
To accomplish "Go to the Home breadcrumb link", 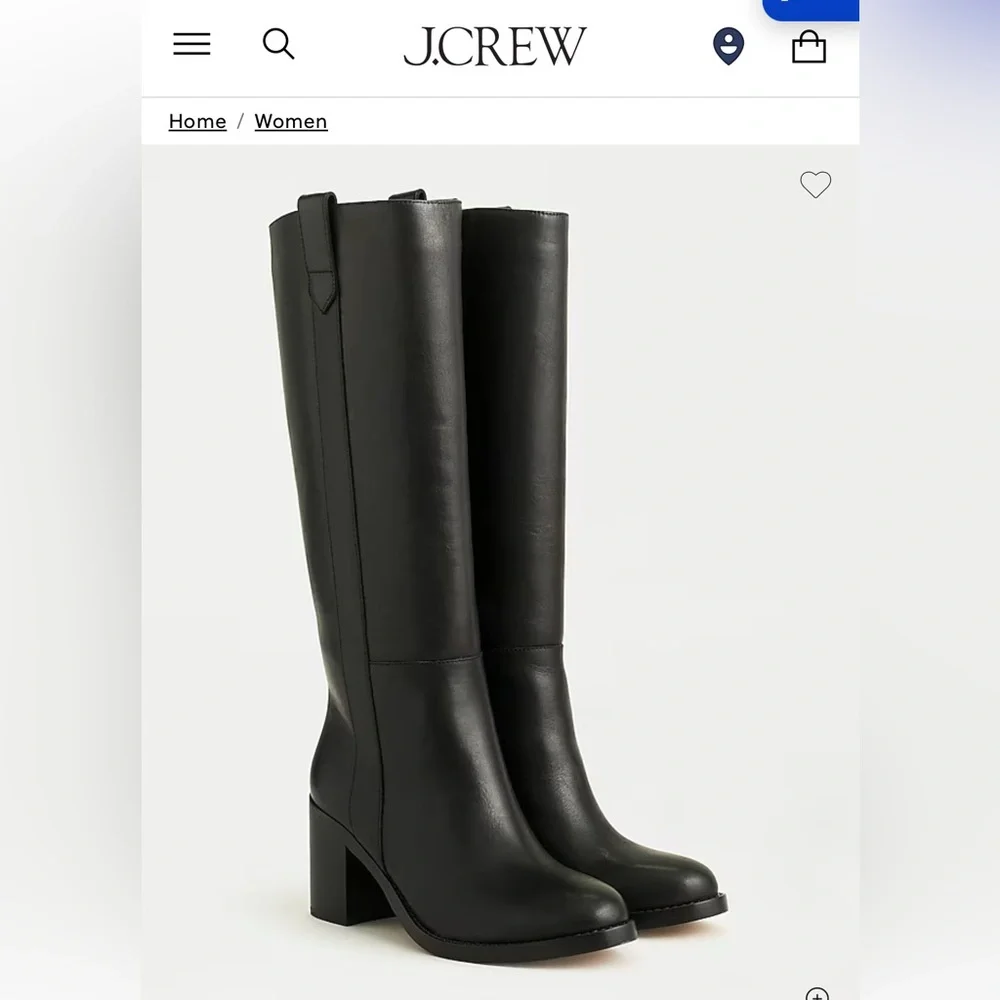I will coord(197,121).
